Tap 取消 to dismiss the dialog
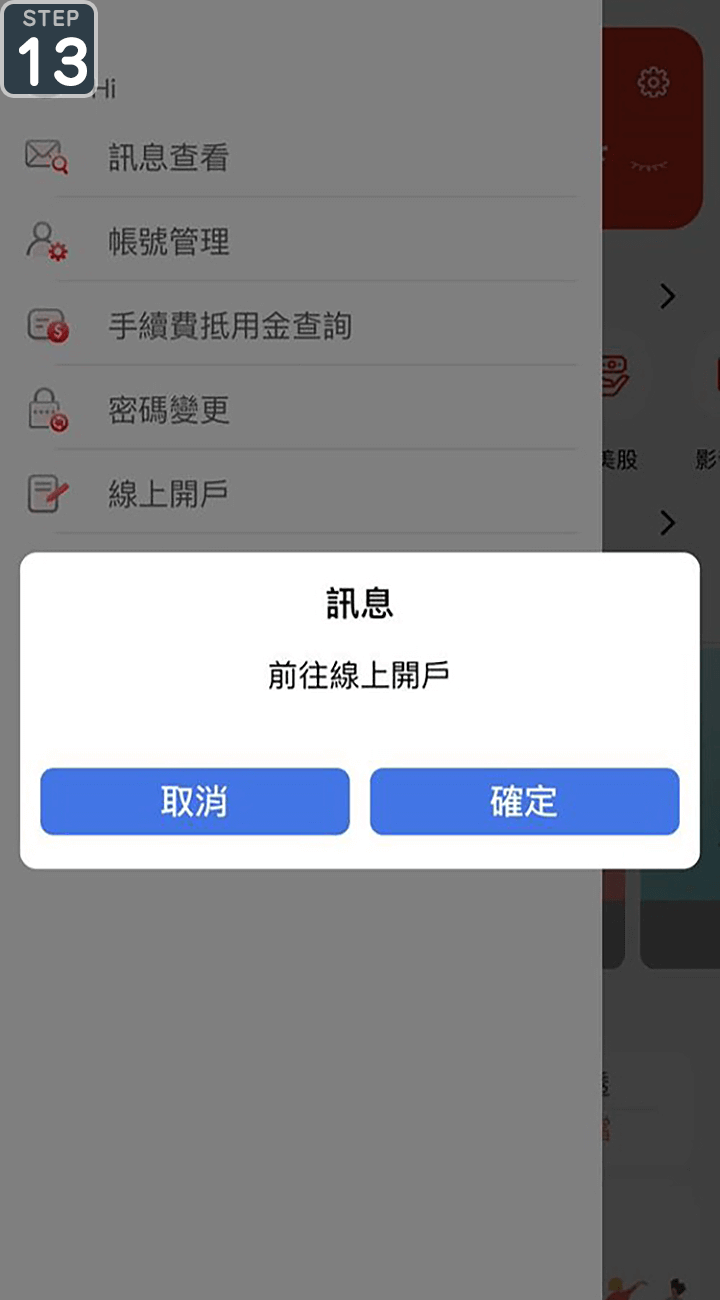720x1300 pixels. pyautogui.click(x=195, y=801)
